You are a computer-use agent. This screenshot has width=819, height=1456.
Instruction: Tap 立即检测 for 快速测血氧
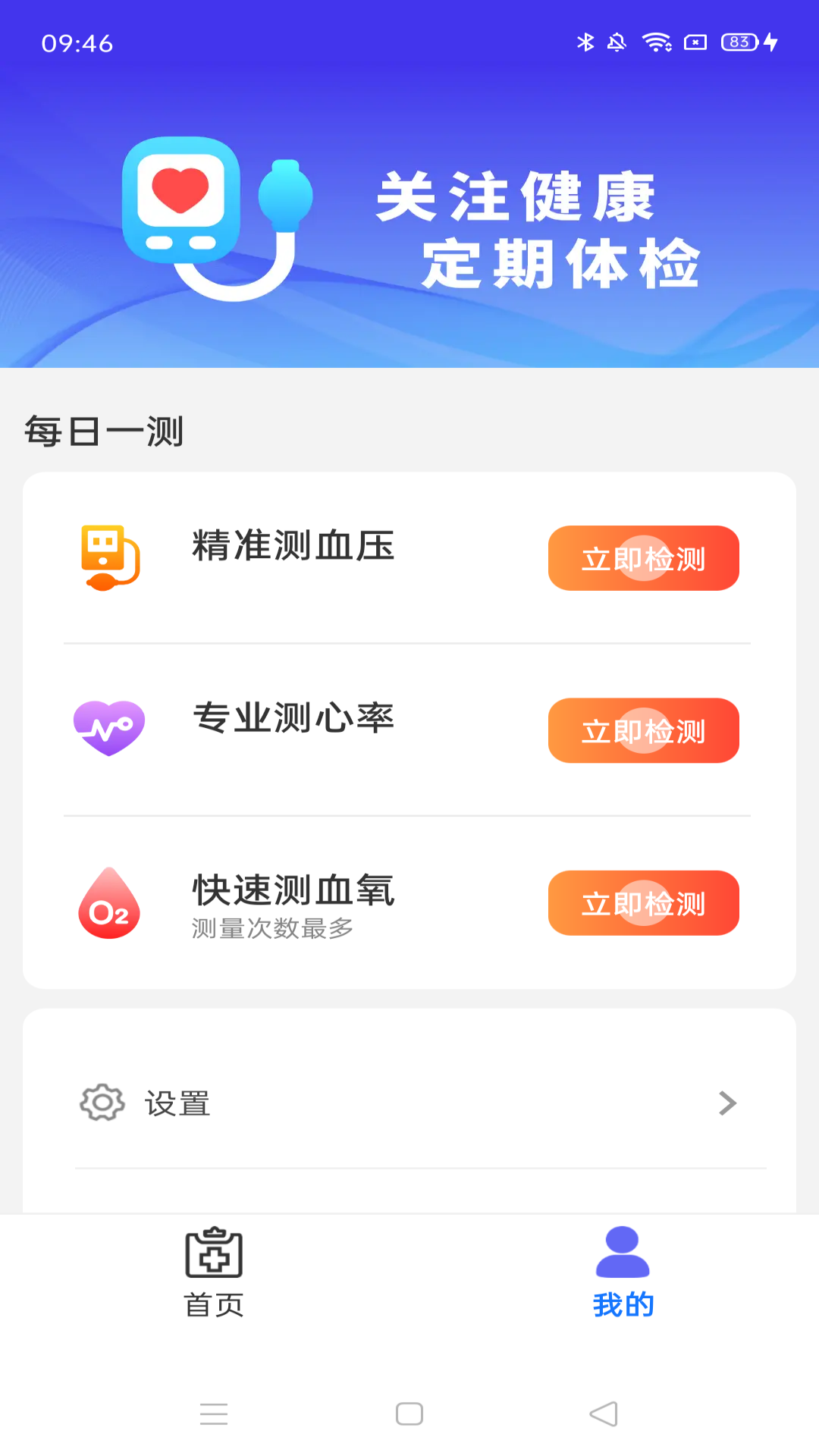[x=643, y=903]
